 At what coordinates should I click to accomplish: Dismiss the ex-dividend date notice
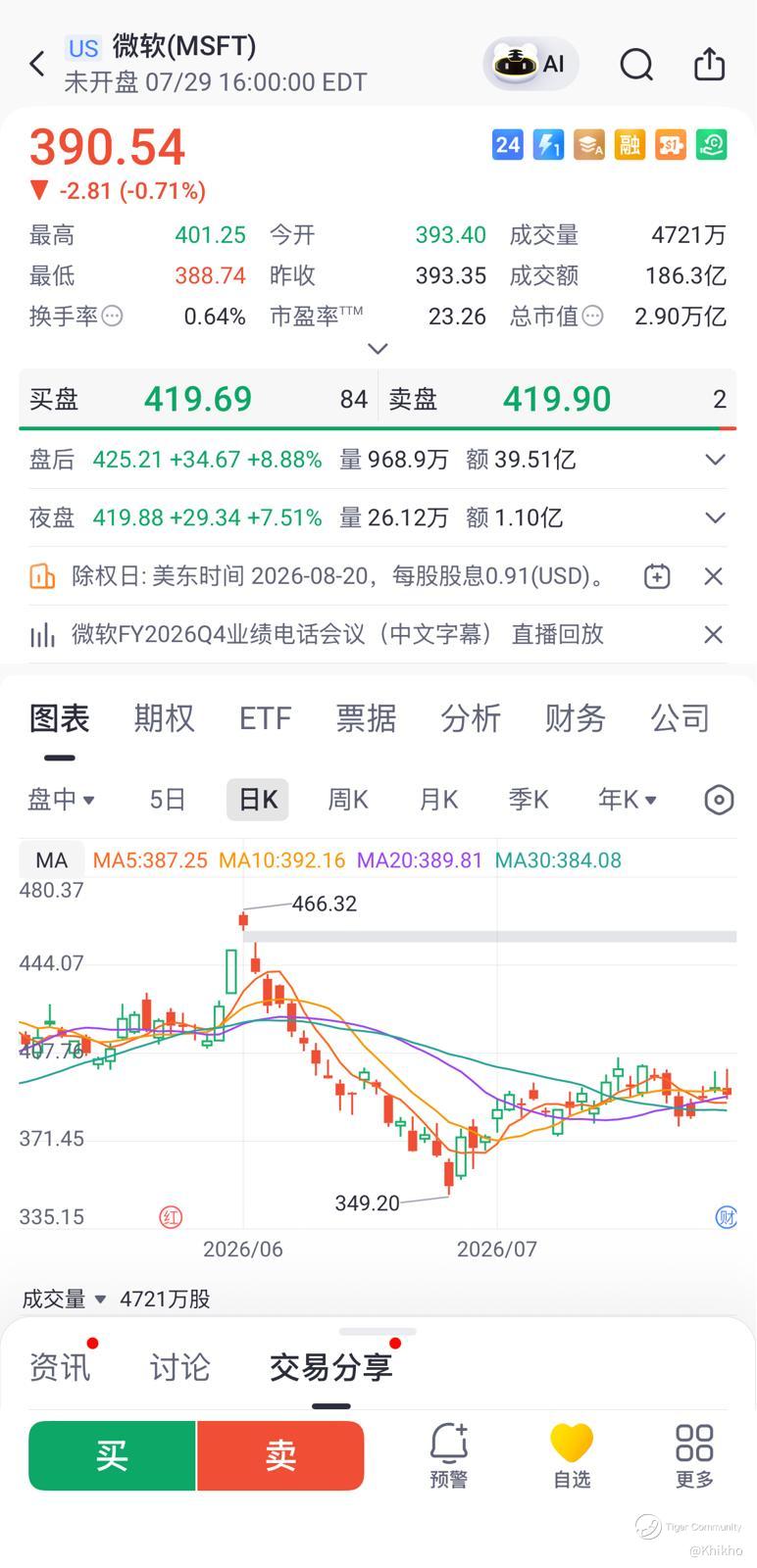[714, 576]
